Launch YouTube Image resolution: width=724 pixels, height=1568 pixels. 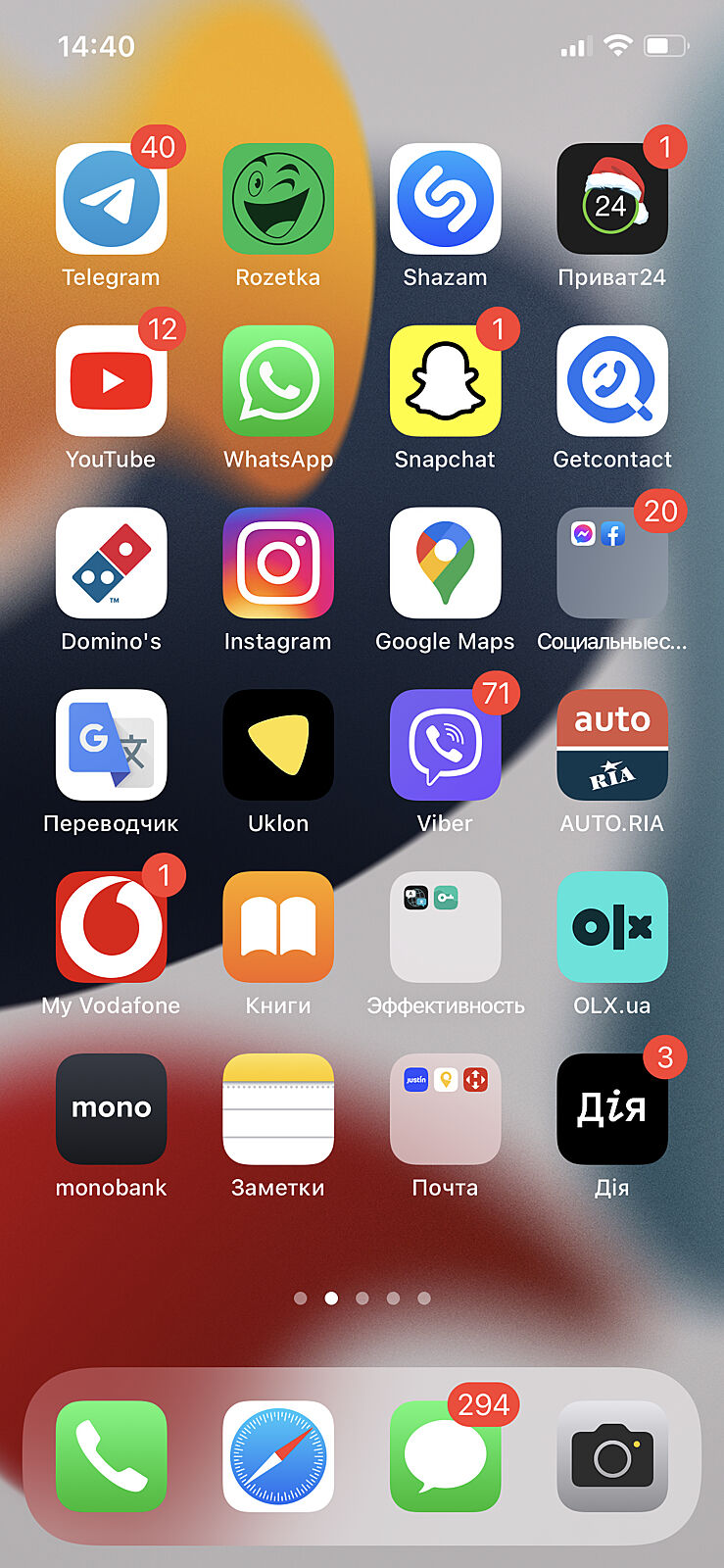tap(112, 381)
